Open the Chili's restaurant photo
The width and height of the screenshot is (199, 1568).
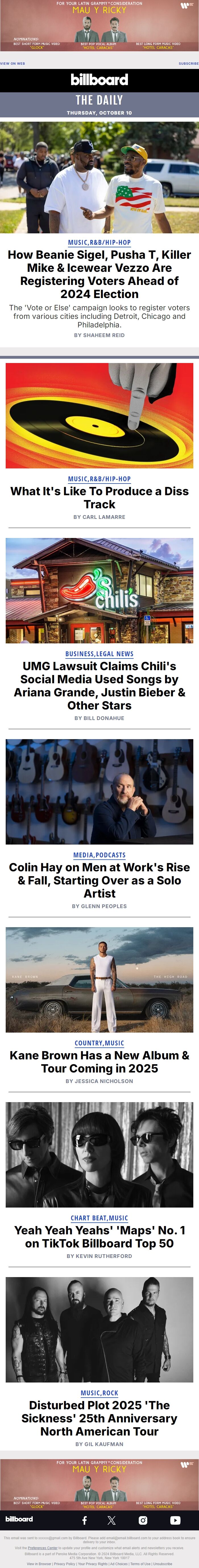pos(100,590)
